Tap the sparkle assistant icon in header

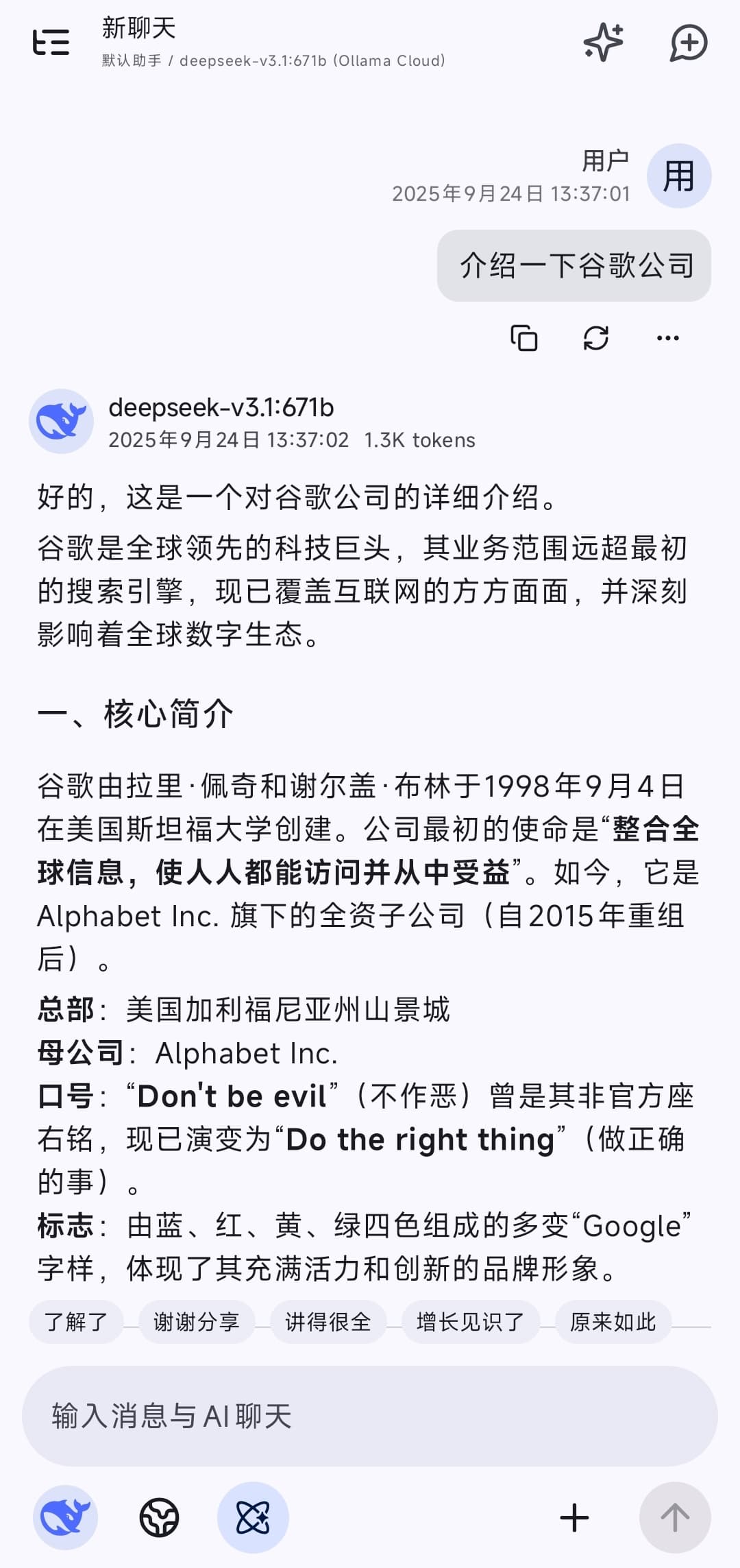click(604, 43)
